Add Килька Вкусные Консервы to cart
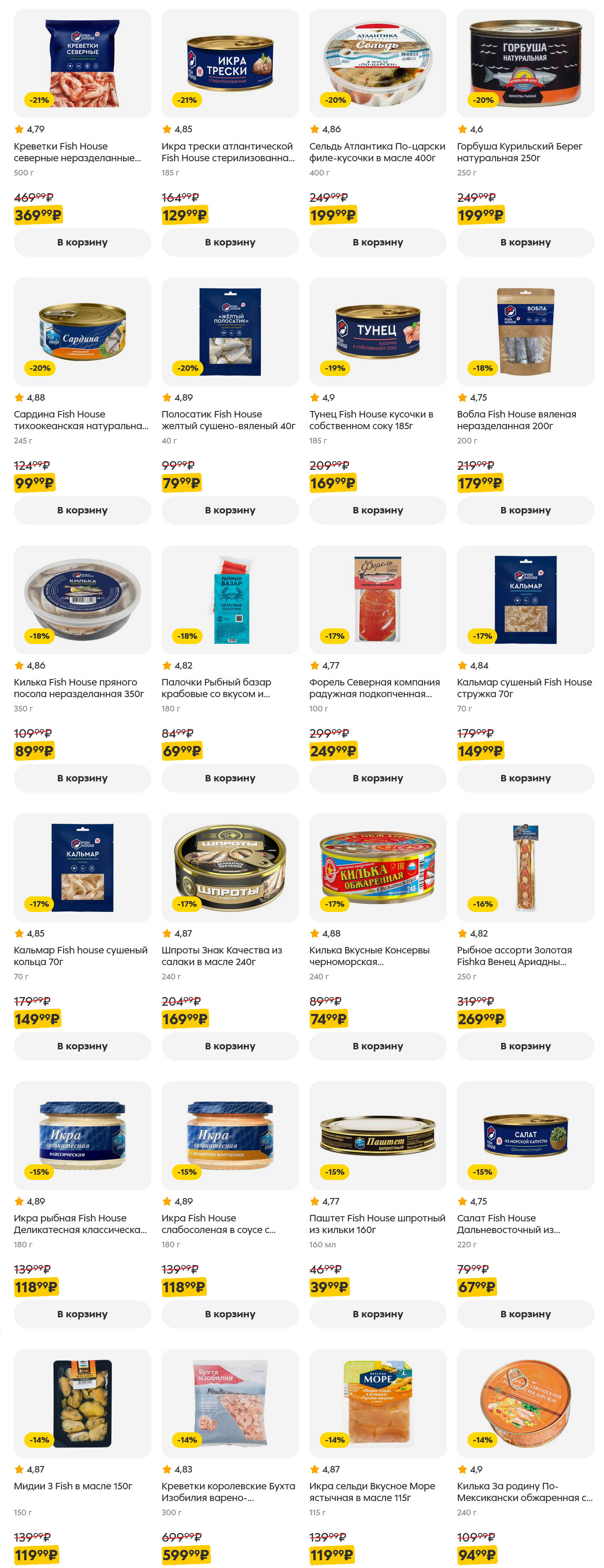Viewport: 604px width, 1568px height. coord(377,1046)
